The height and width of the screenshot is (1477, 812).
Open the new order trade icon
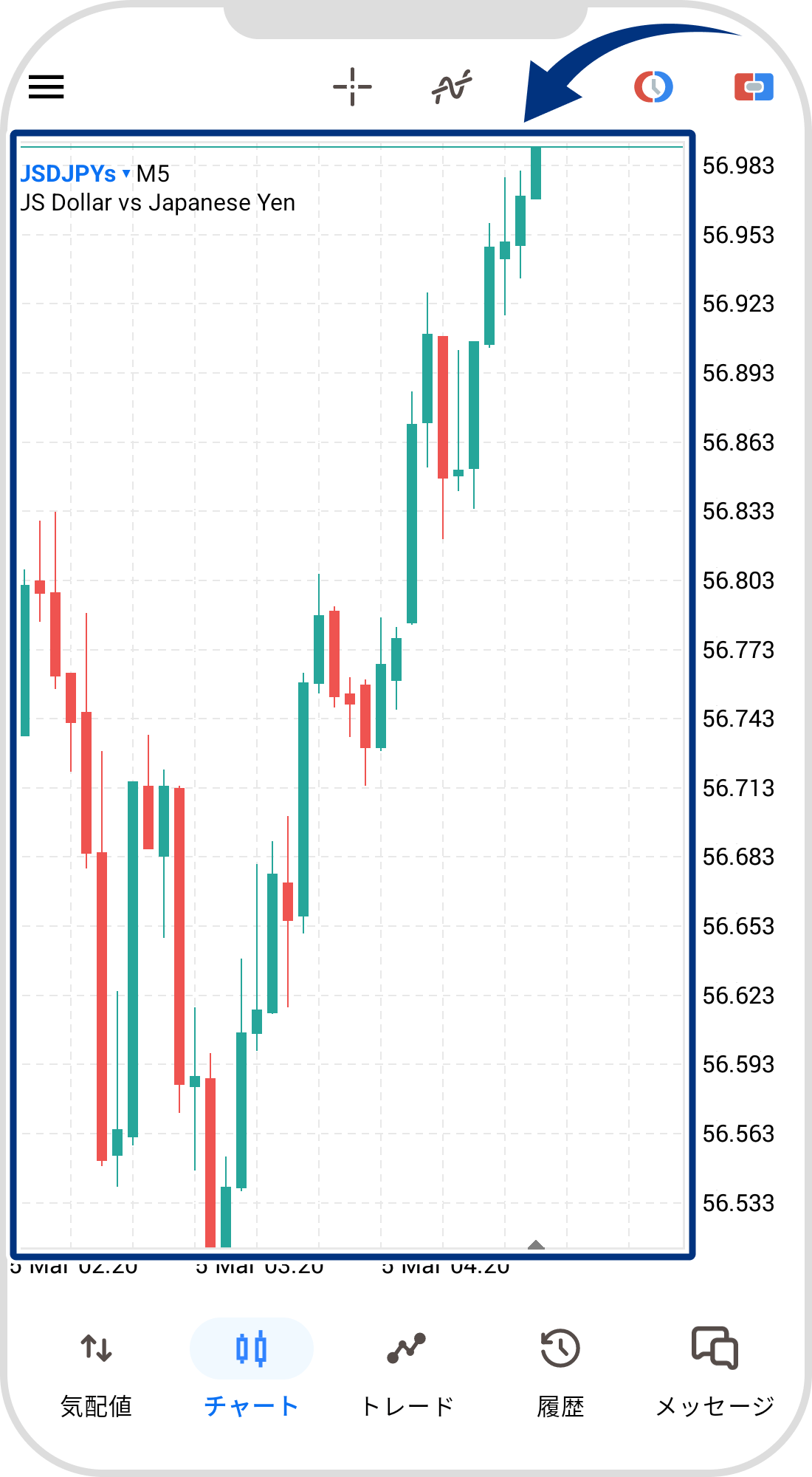click(754, 87)
